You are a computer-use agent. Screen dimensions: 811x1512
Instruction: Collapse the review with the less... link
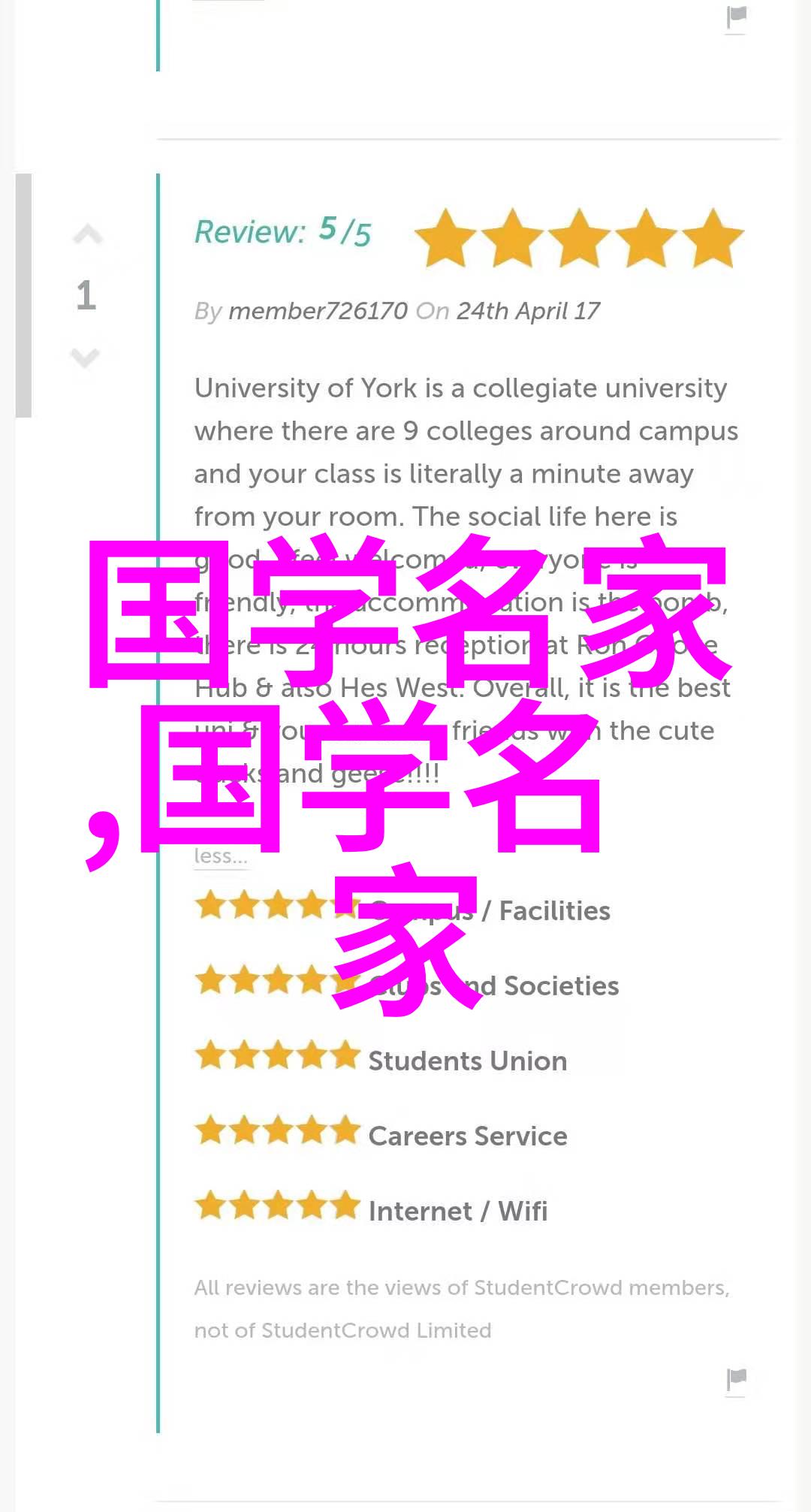coord(220,856)
